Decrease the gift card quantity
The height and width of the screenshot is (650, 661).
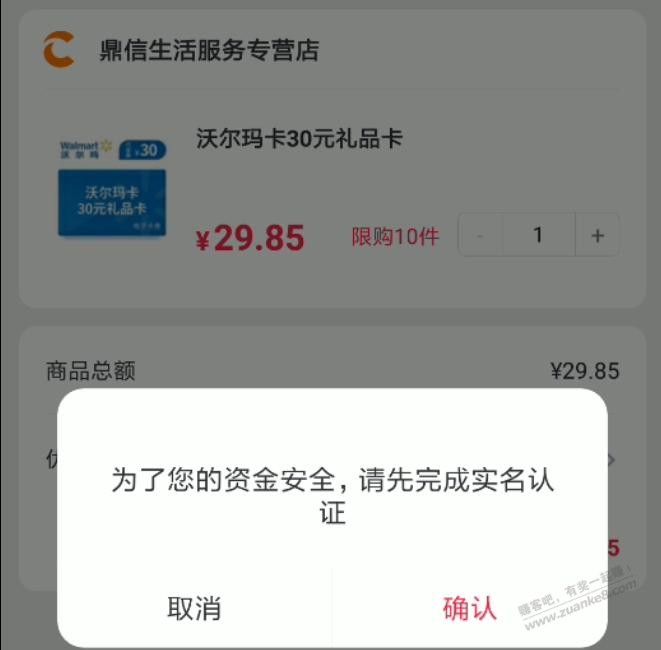tap(480, 236)
